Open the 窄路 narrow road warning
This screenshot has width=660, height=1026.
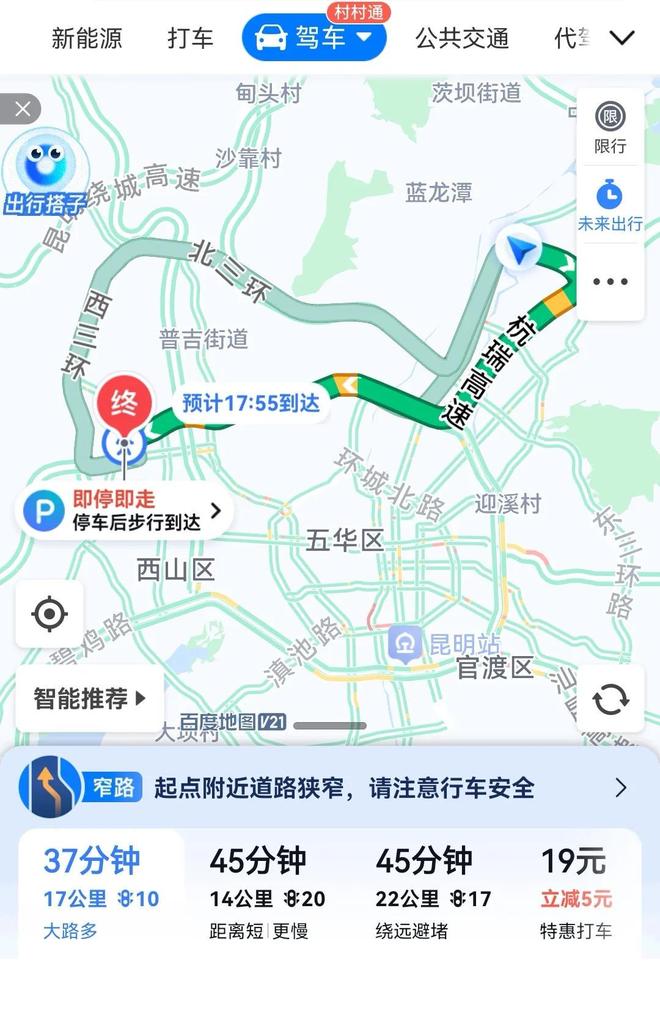pos(330,787)
